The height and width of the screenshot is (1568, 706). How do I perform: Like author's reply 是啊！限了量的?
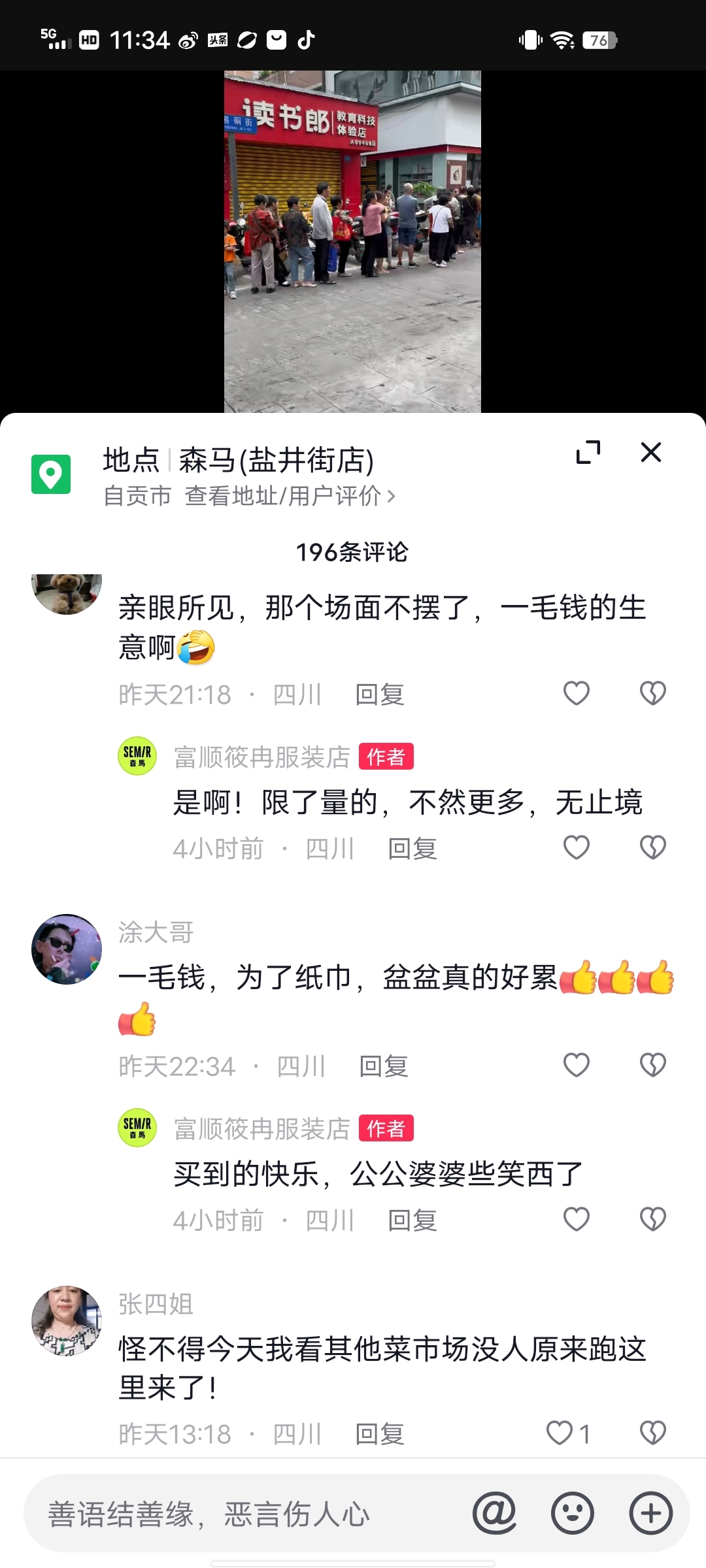tap(576, 848)
